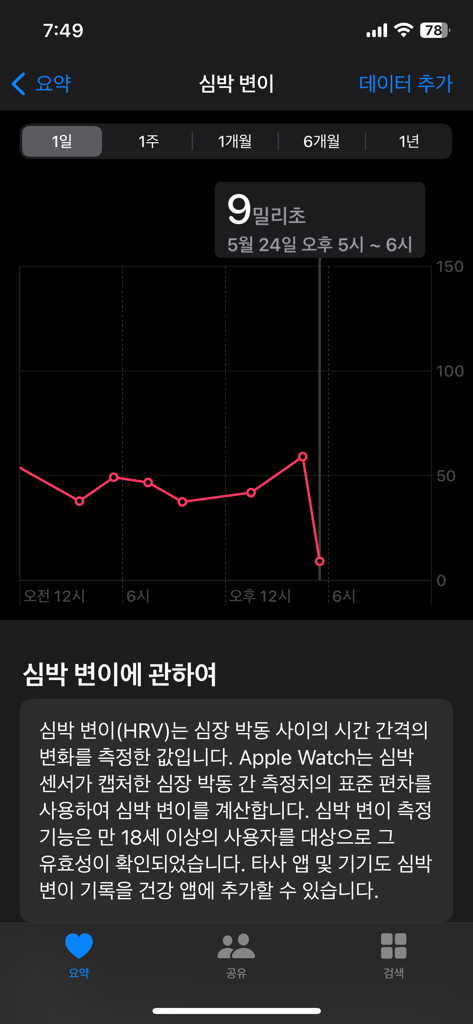This screenshot has height=1024, width=473.
Task: Switch to the 1주 range
Action: 148,142
